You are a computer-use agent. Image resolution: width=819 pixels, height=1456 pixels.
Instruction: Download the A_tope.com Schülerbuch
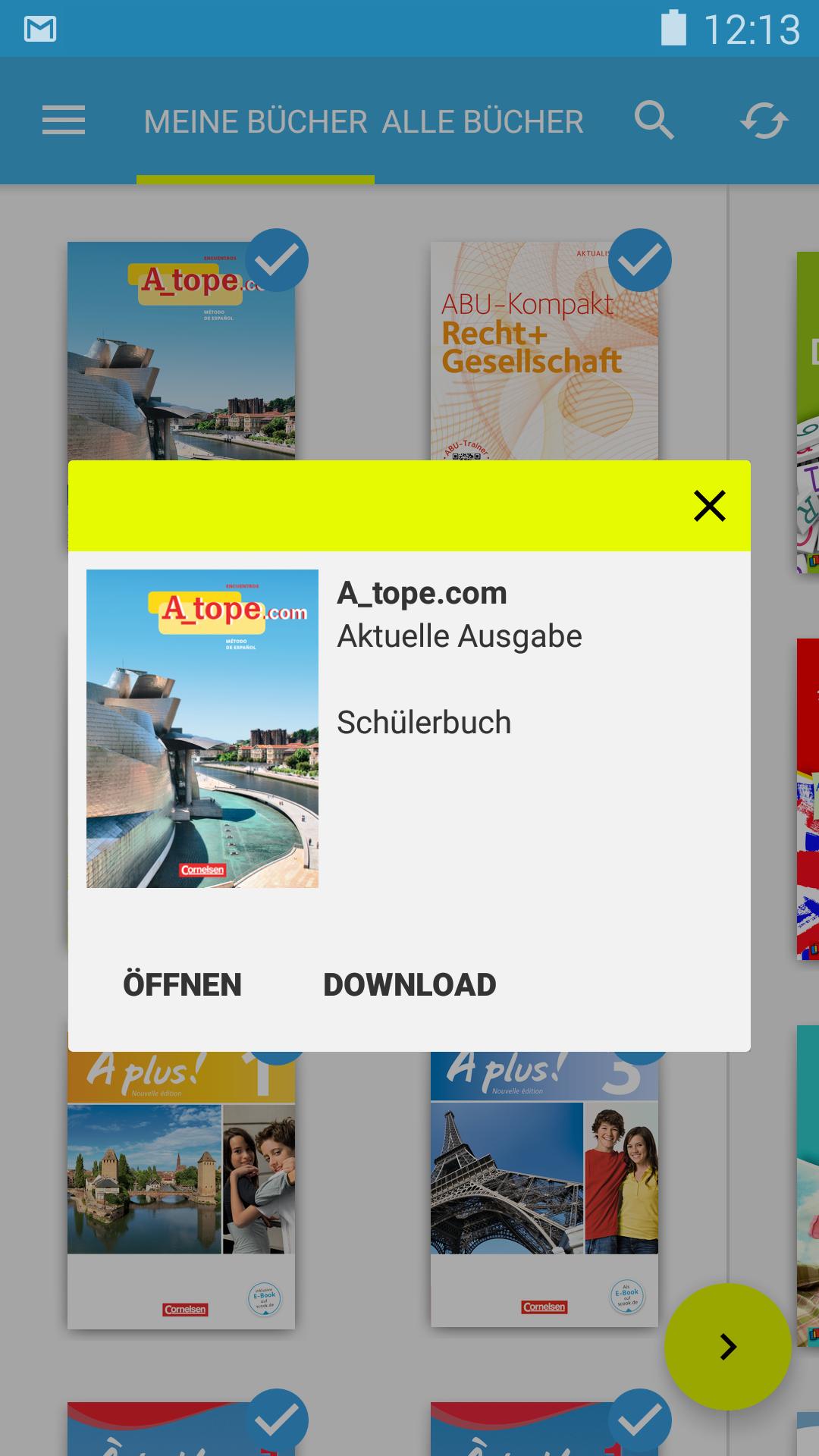[x=409, y=984]
